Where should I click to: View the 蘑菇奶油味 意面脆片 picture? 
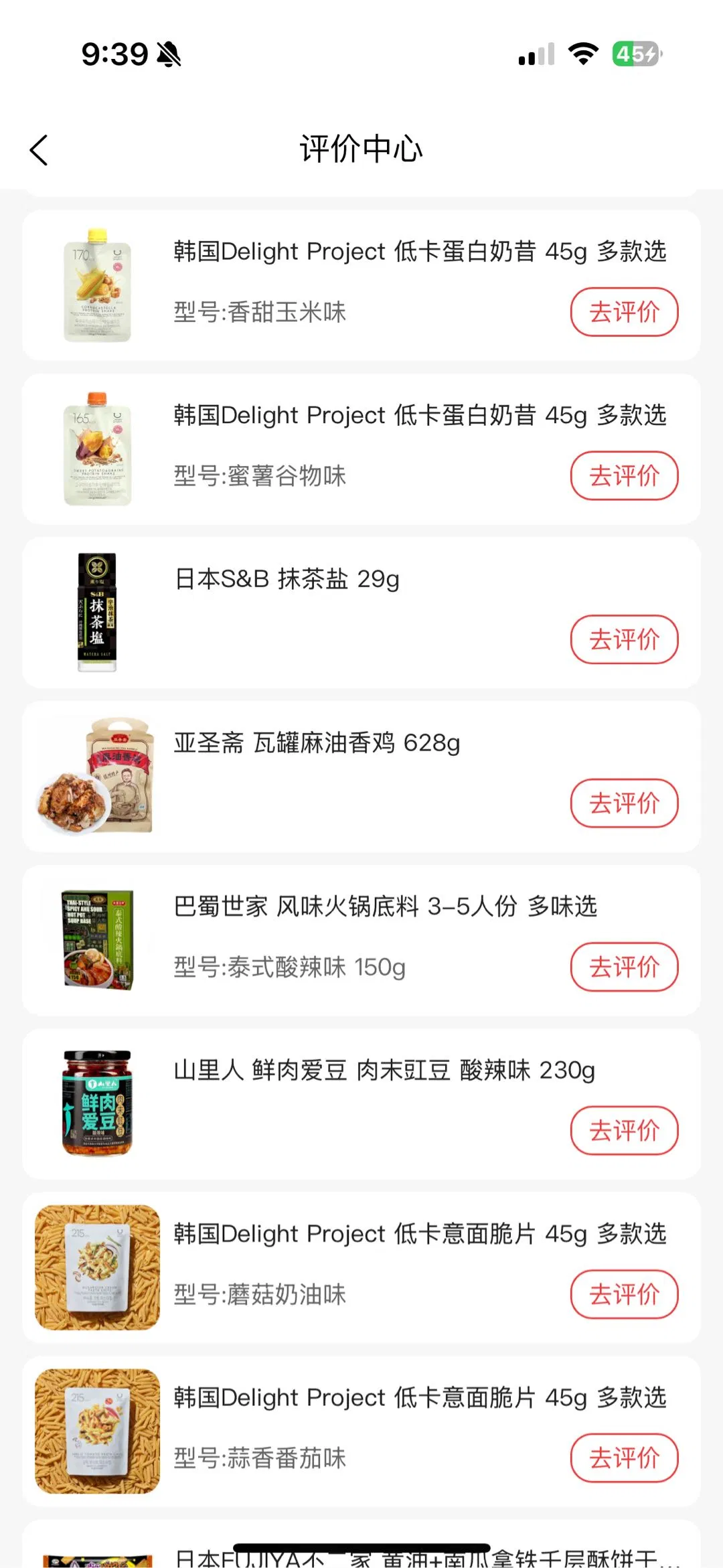coord(98,1267)
